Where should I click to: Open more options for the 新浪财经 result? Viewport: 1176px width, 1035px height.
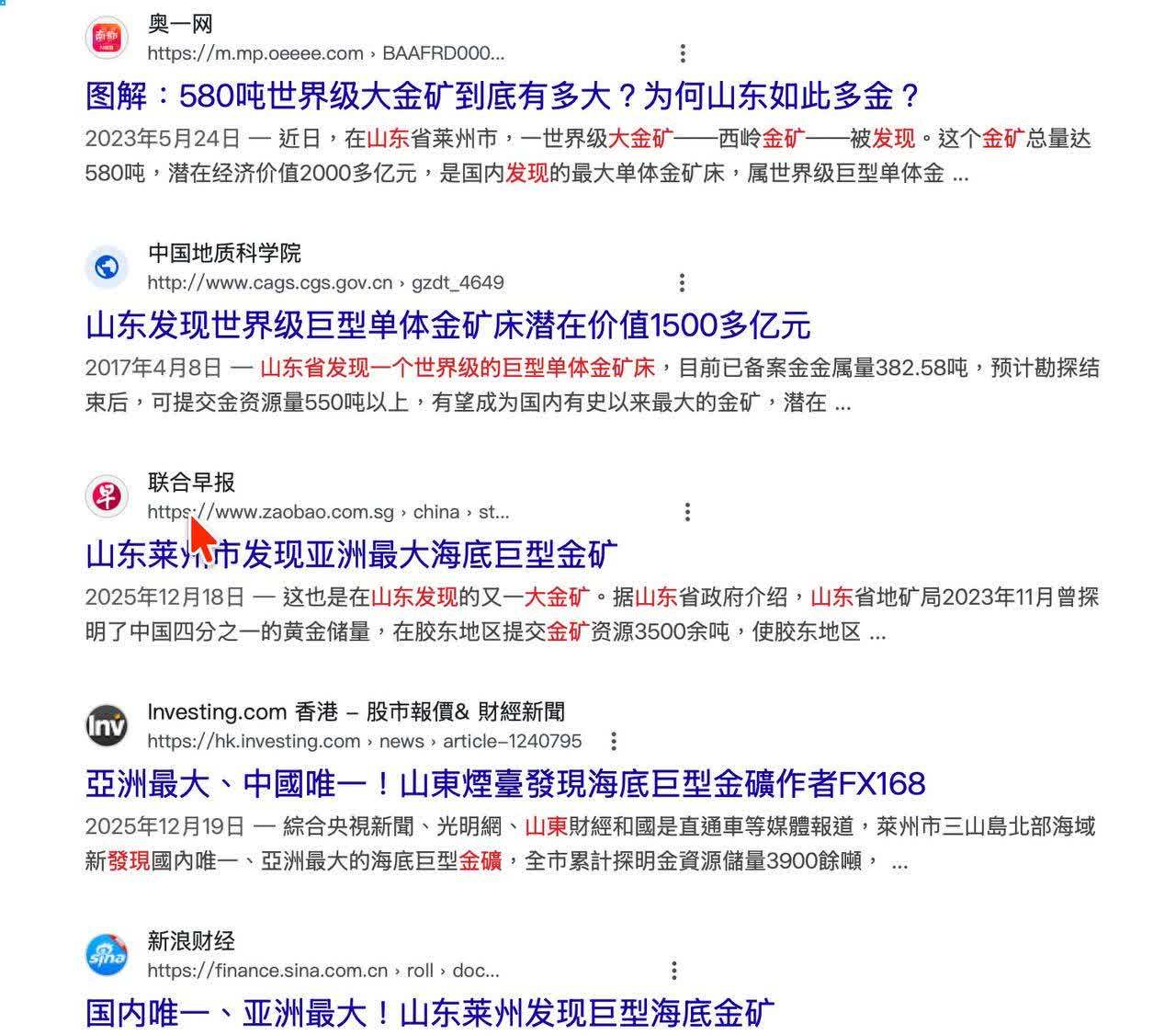(674, 971)
